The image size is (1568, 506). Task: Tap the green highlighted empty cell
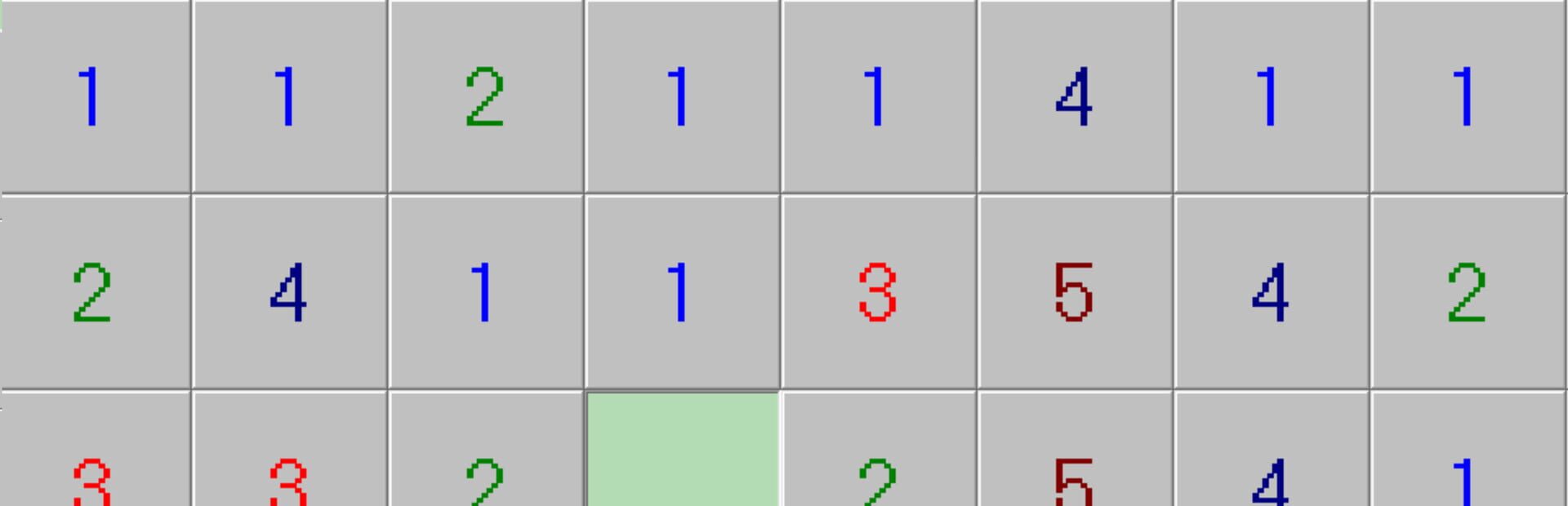(683, 451)
